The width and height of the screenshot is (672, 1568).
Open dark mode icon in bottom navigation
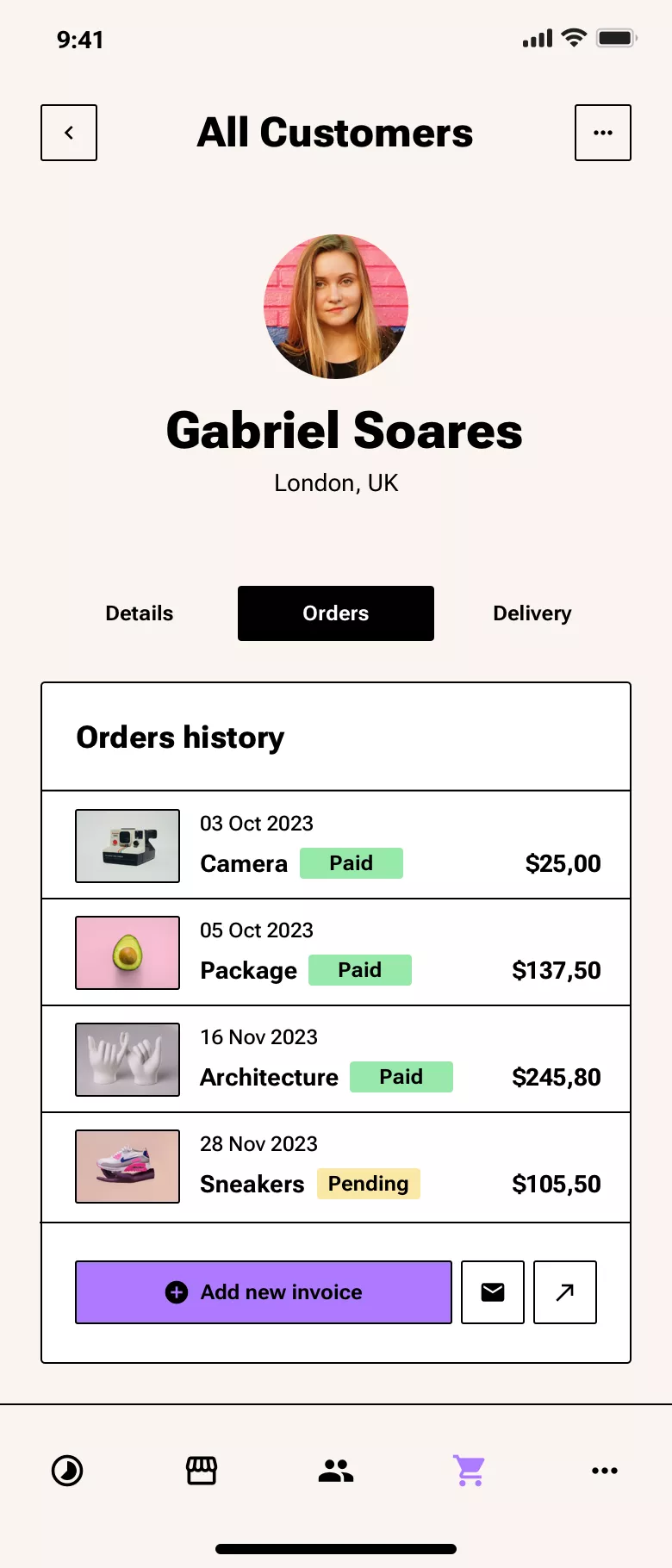pos(68,1471)
